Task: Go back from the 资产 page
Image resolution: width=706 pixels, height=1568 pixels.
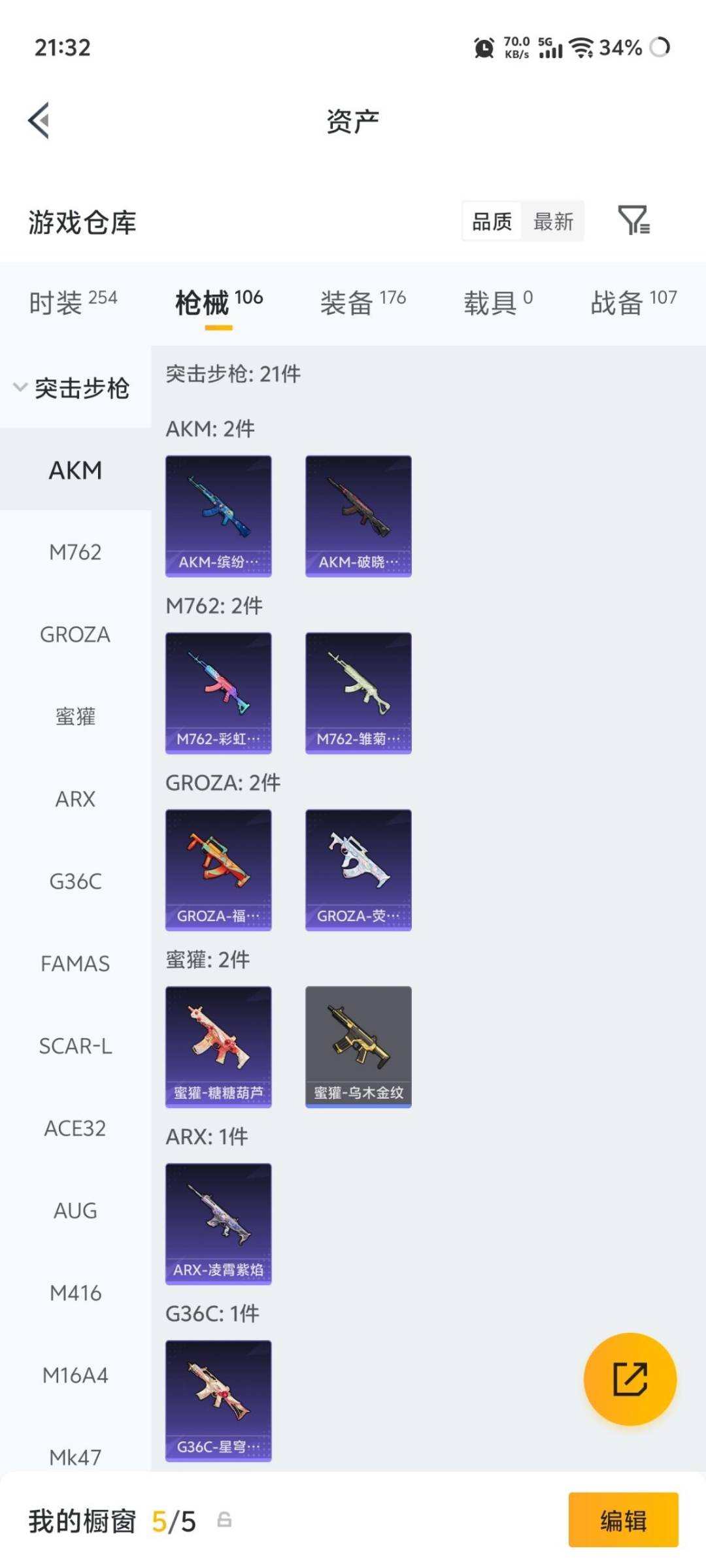Action: pyautogui.click(x=39, y=121)
